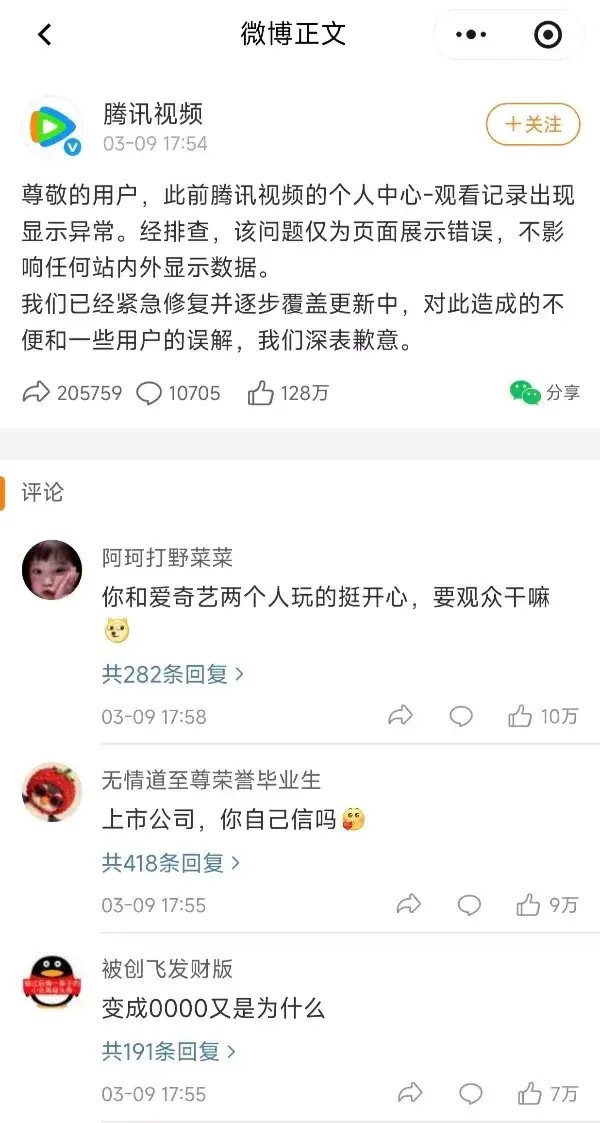
Task: Open the mini program more options menu
Action: pyautogui.click(x=471, y=35)
